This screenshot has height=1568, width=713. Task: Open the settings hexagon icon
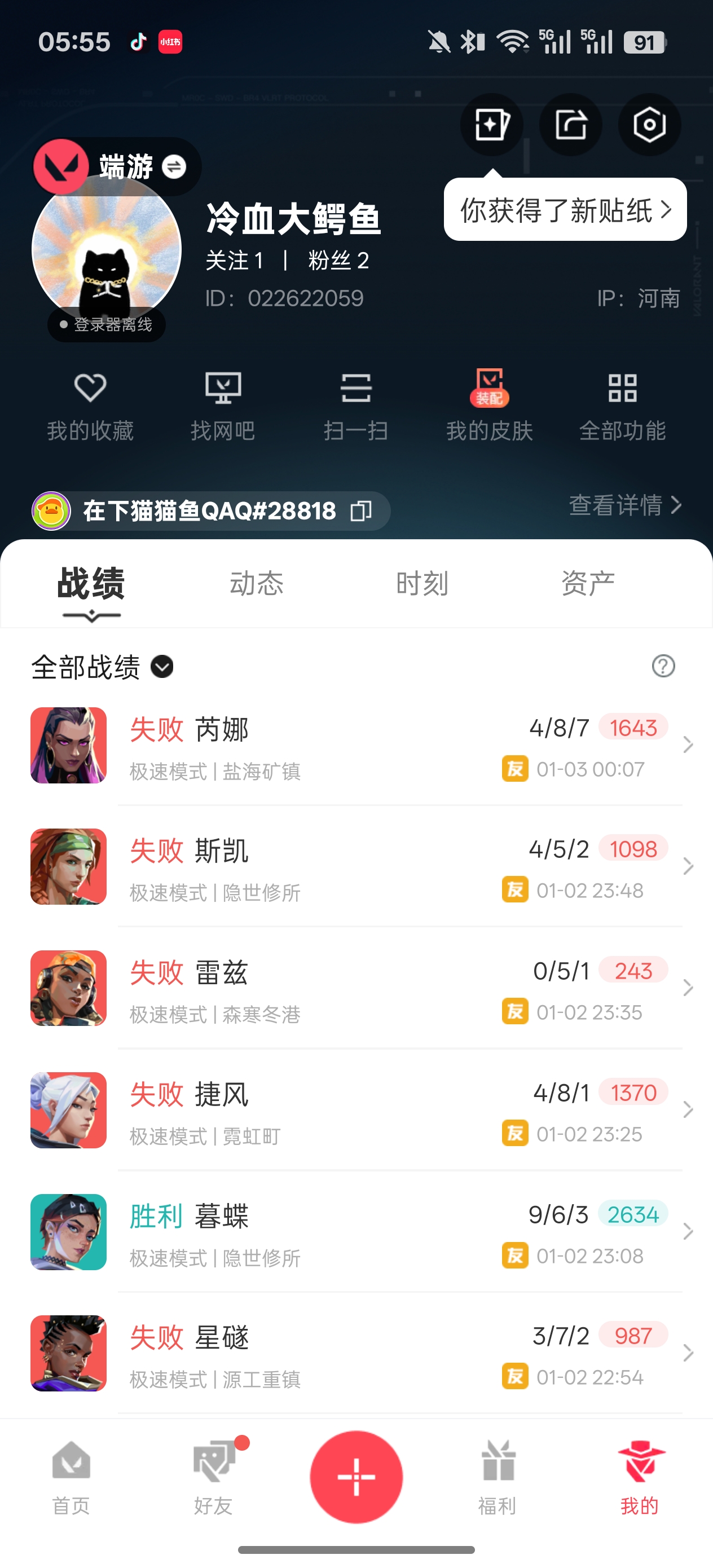point(649,125)
